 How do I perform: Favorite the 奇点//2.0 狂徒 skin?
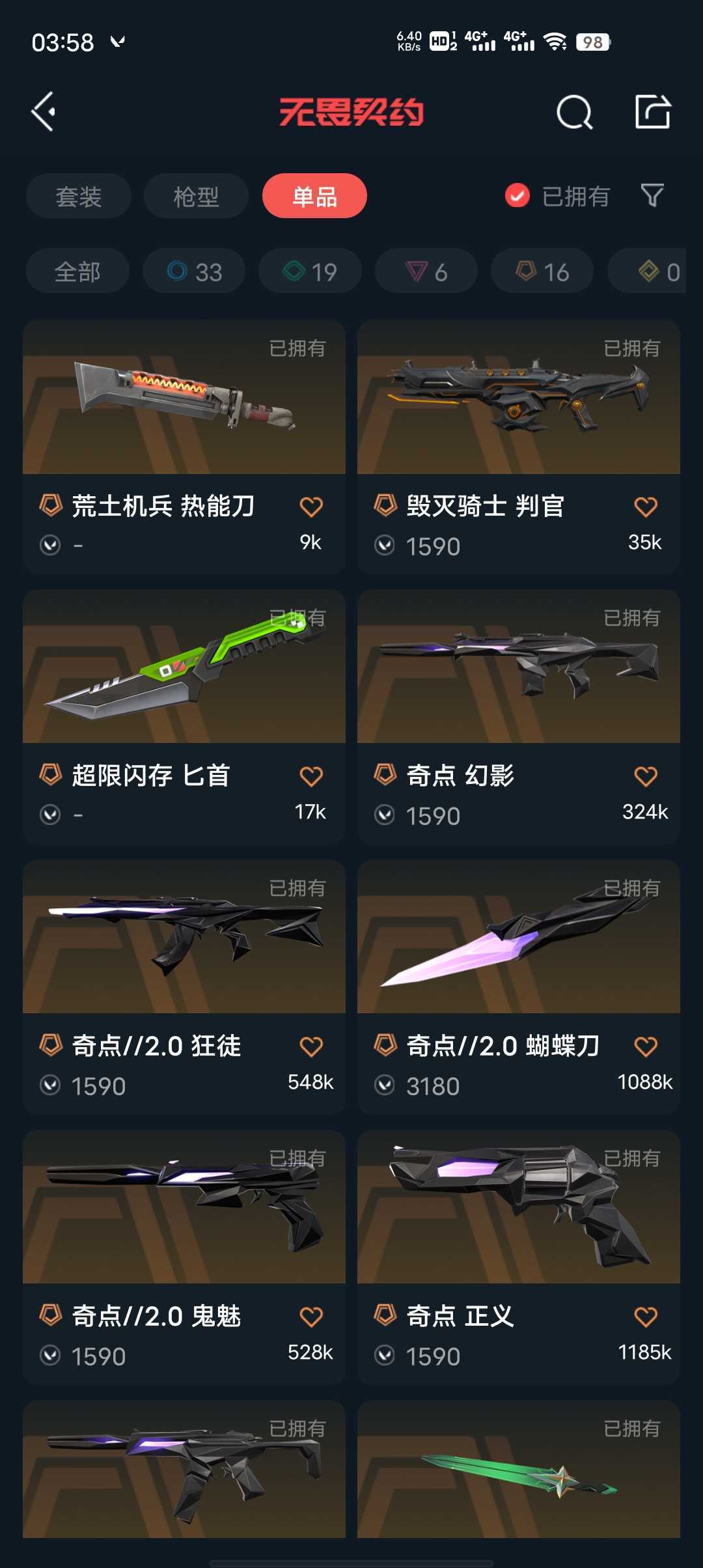[x=311, y=1046]
